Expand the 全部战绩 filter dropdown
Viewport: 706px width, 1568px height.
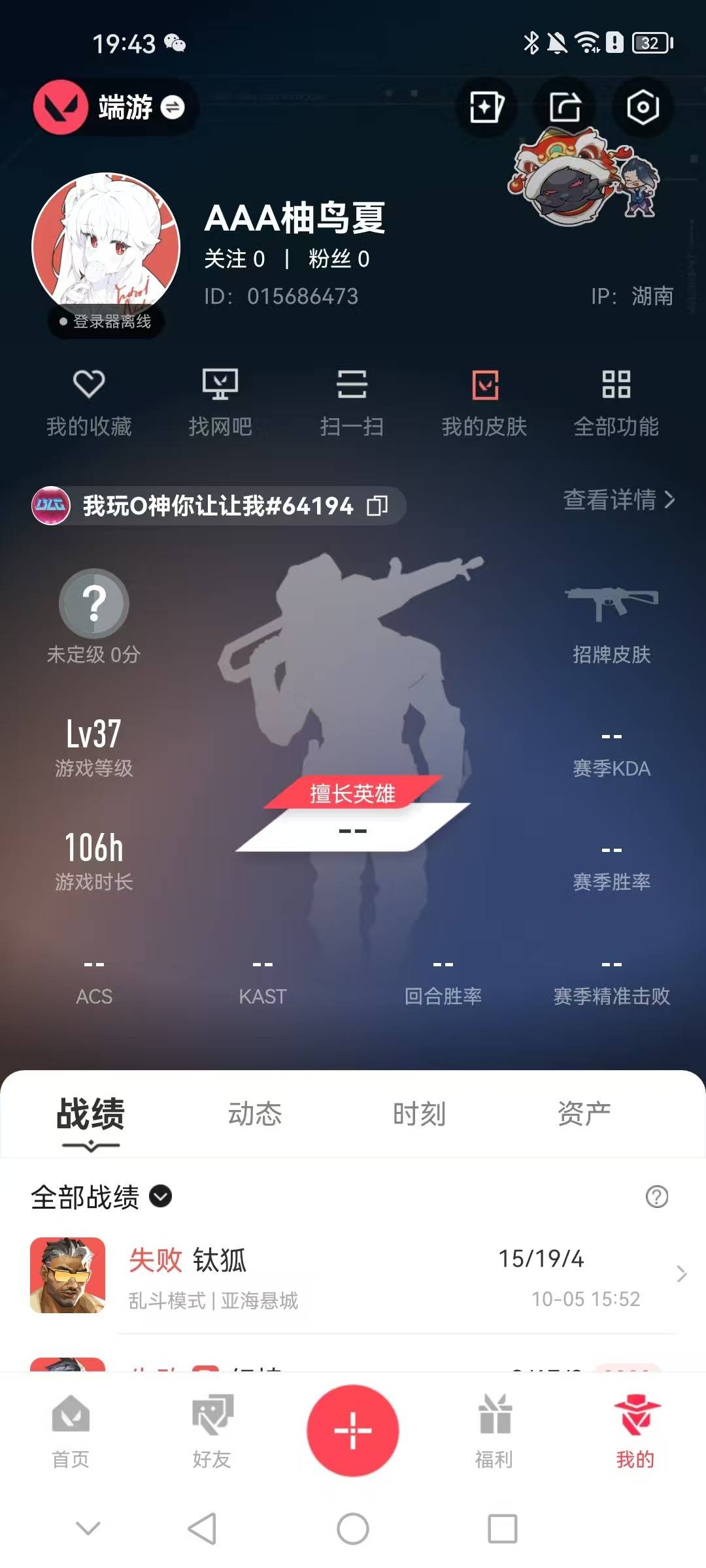point(161,1196)
